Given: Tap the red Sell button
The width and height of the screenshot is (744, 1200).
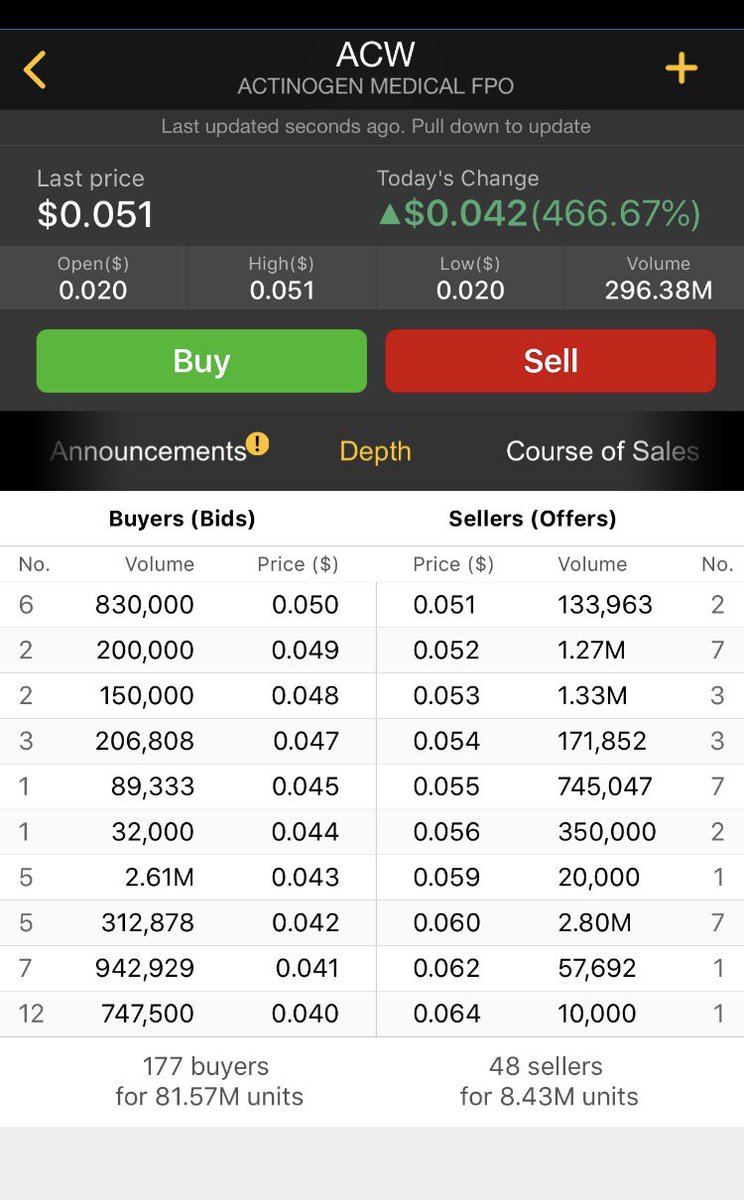Looking at the screenshot, I should (x=551, y=361).
